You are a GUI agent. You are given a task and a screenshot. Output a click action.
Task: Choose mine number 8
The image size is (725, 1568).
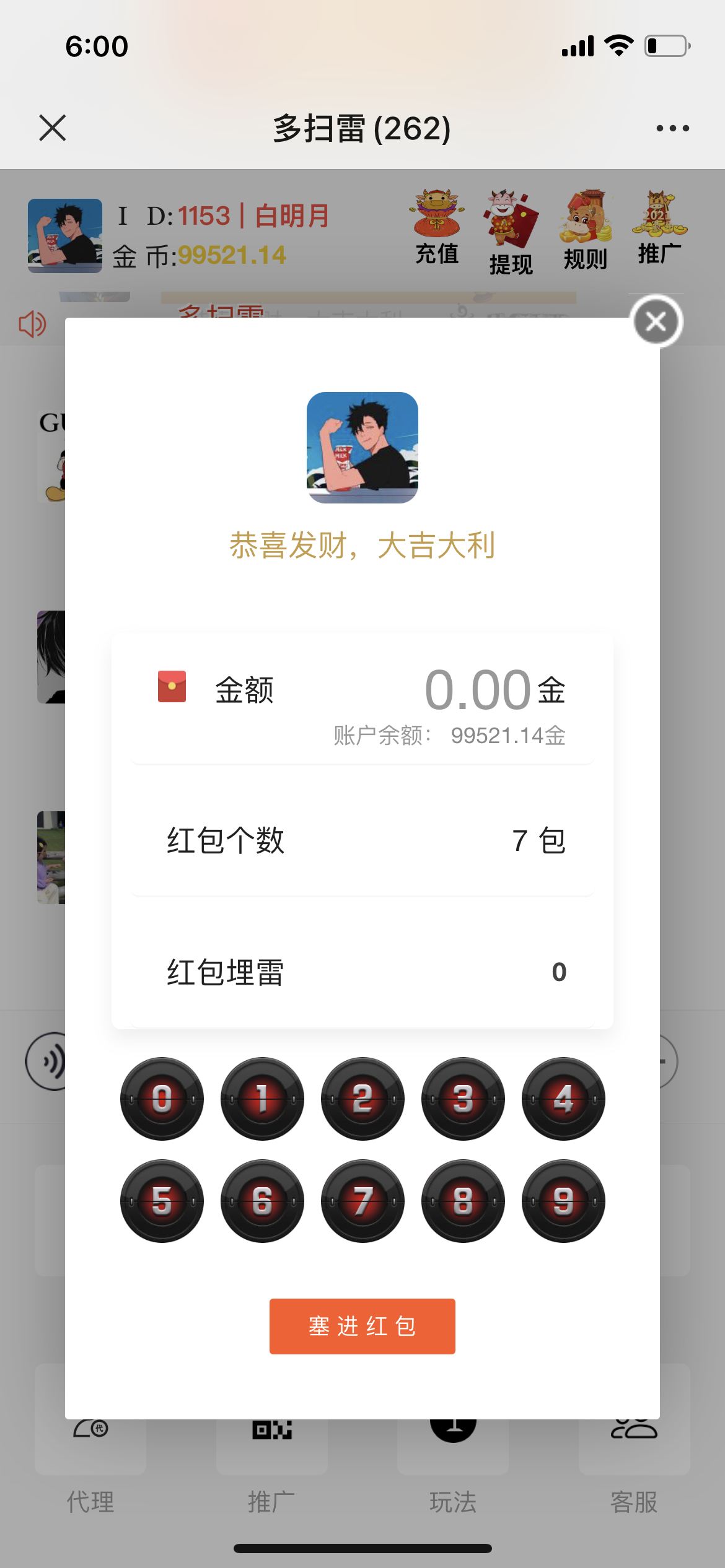[x=463, y=1201]
